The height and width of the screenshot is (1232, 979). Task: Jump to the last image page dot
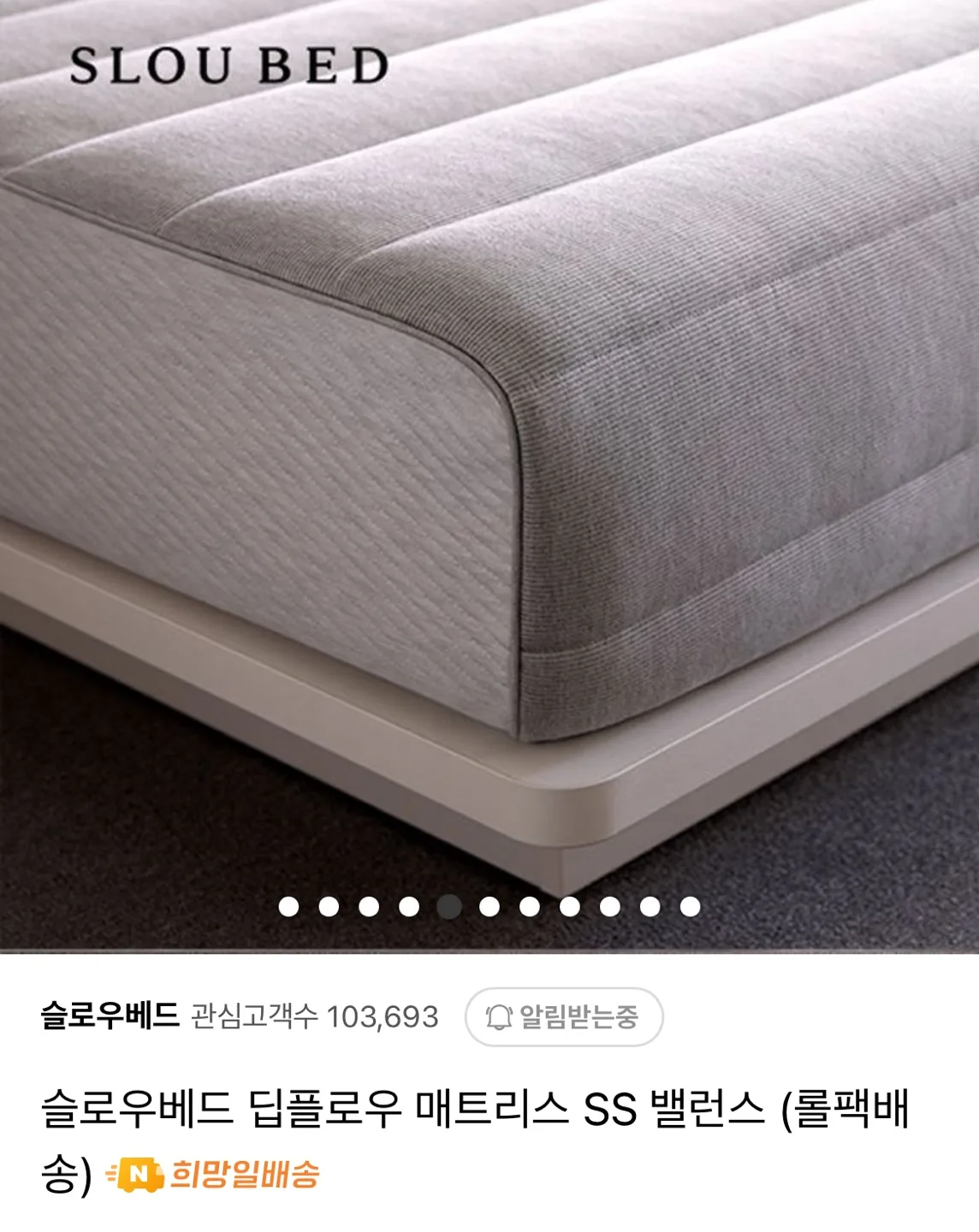pos(690,906)
